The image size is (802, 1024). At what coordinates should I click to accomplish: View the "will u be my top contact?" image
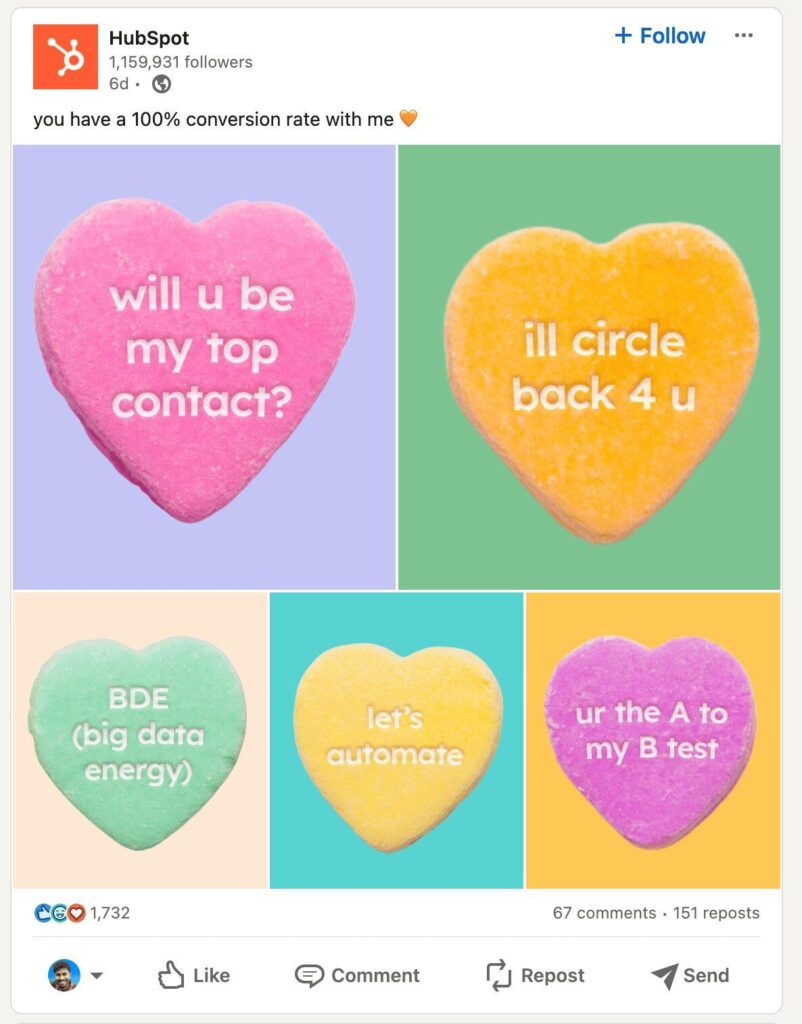(x=204, y=367)
